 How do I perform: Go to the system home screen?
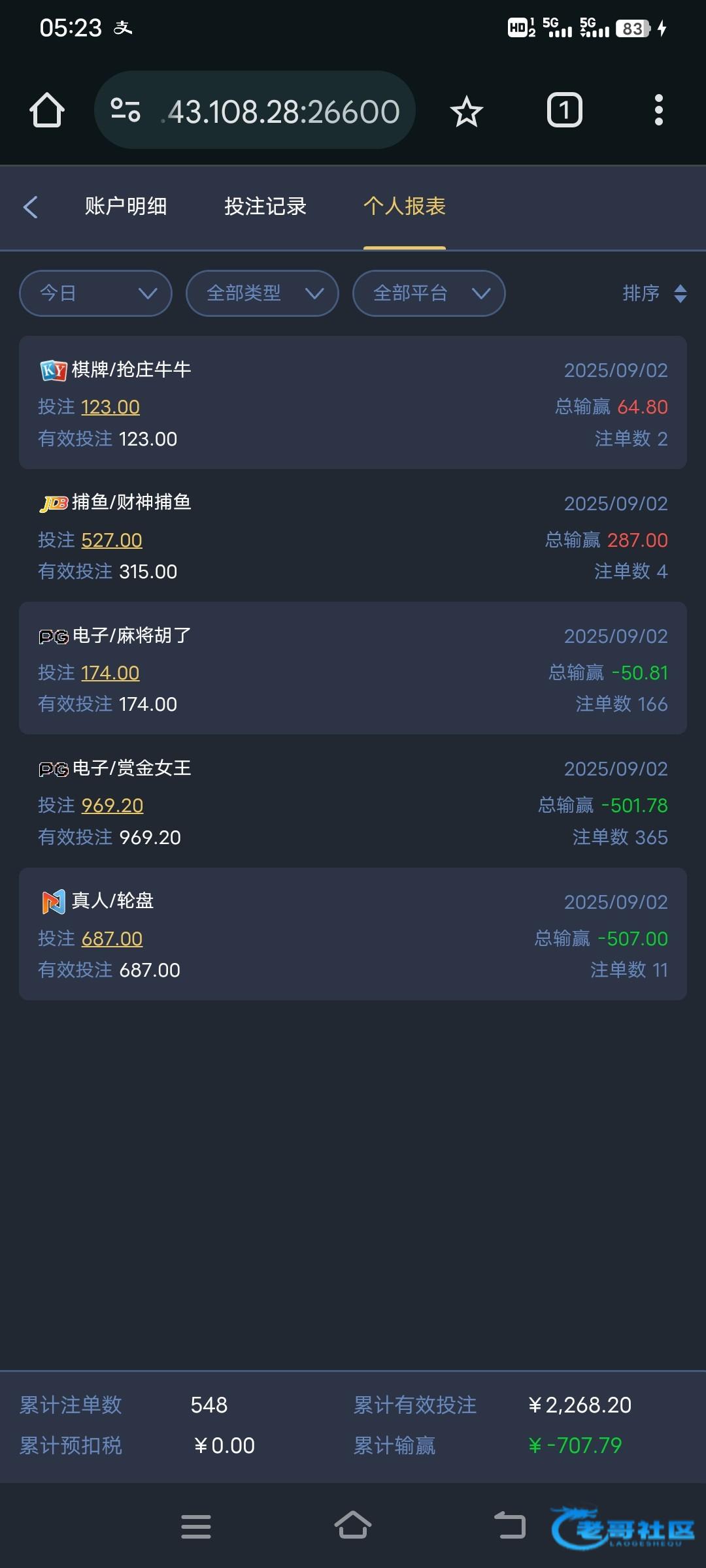coord(353,1525)
